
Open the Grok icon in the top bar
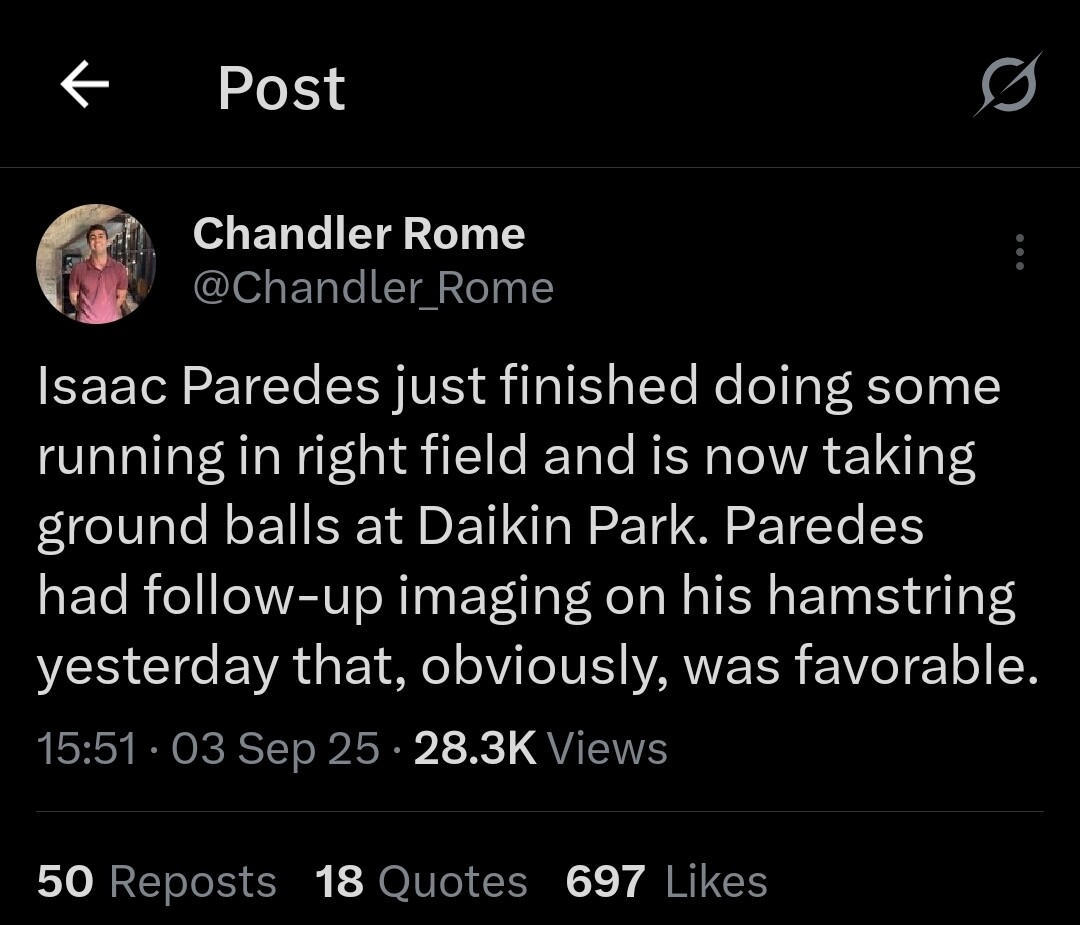1007,85
